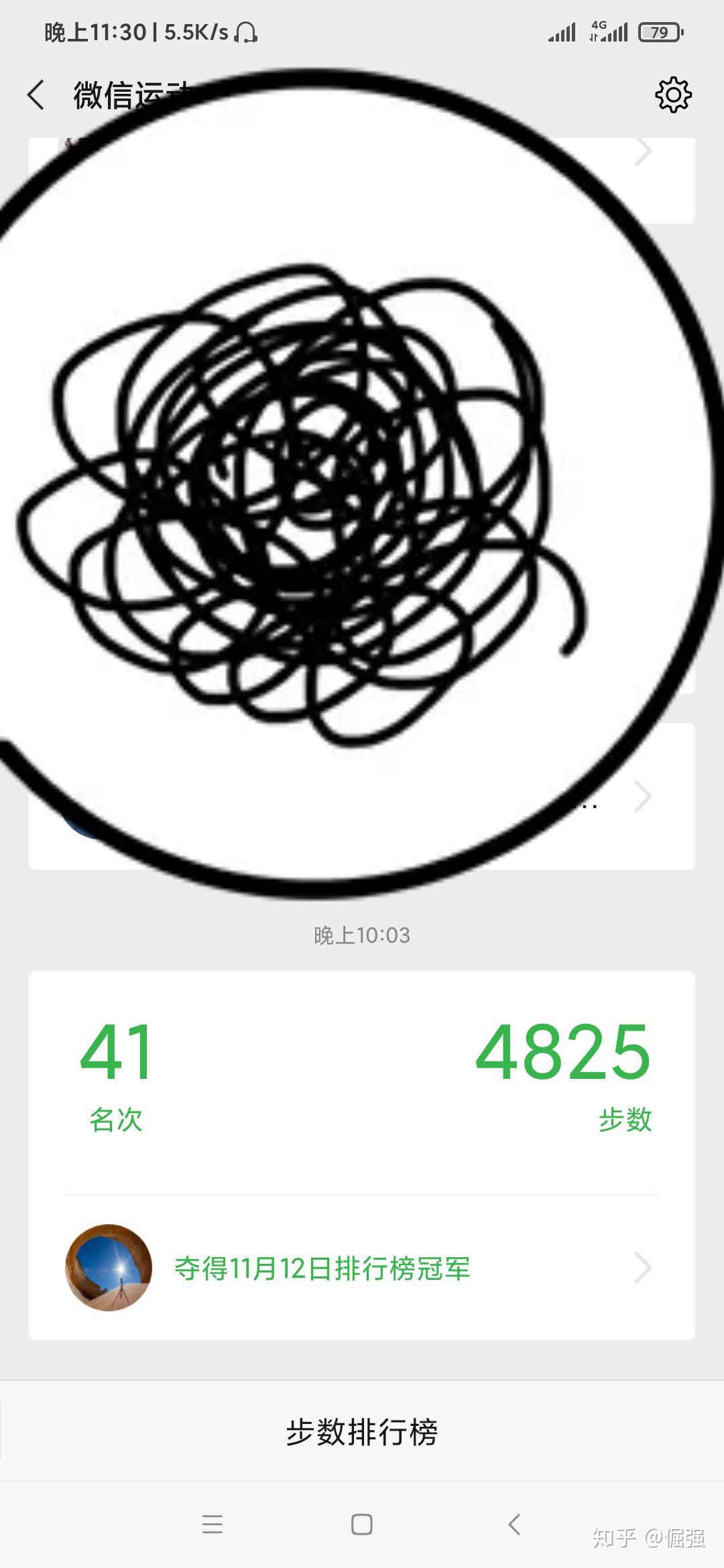
Task: Go back from WeChat Sports
Action: (36, 94)
